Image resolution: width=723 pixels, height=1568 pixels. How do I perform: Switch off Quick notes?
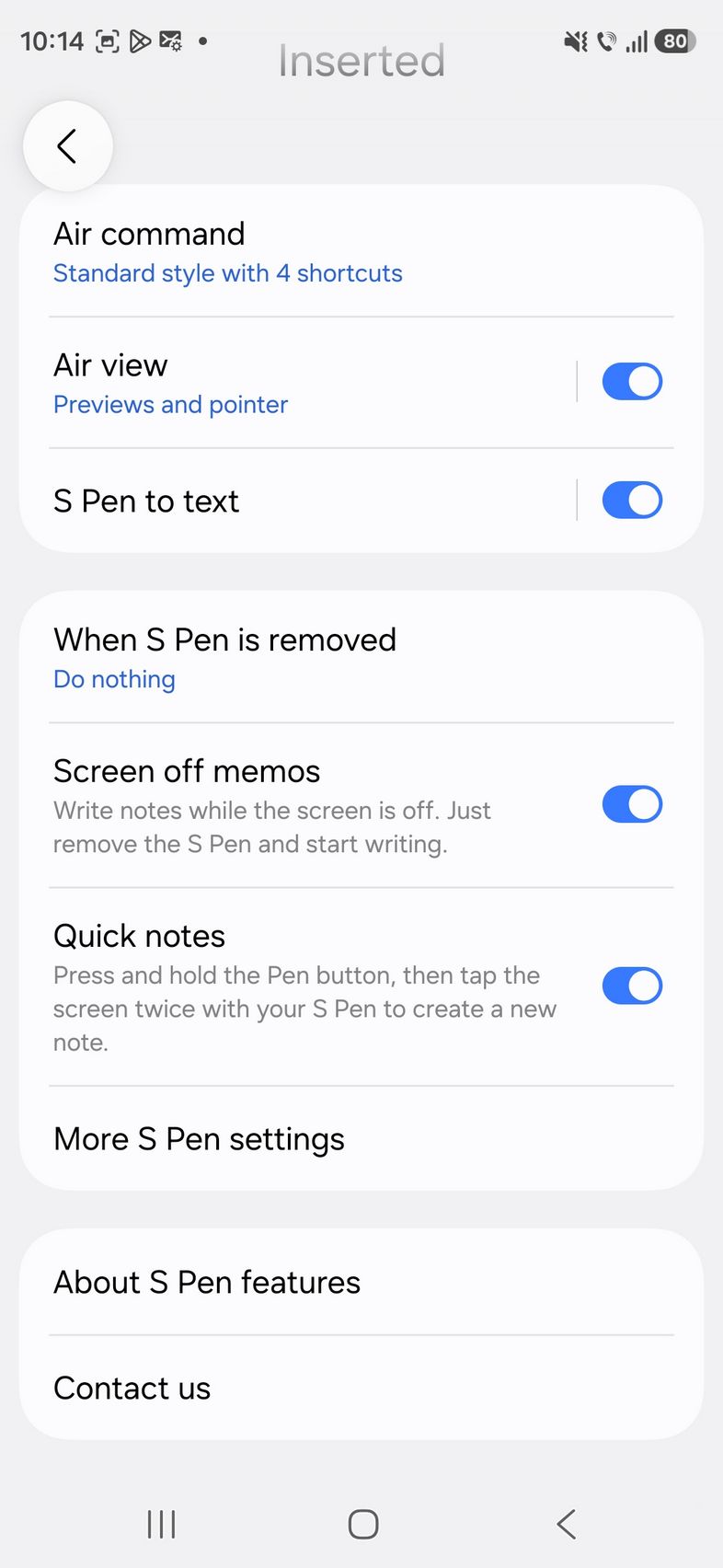click(x=632, y=986)
